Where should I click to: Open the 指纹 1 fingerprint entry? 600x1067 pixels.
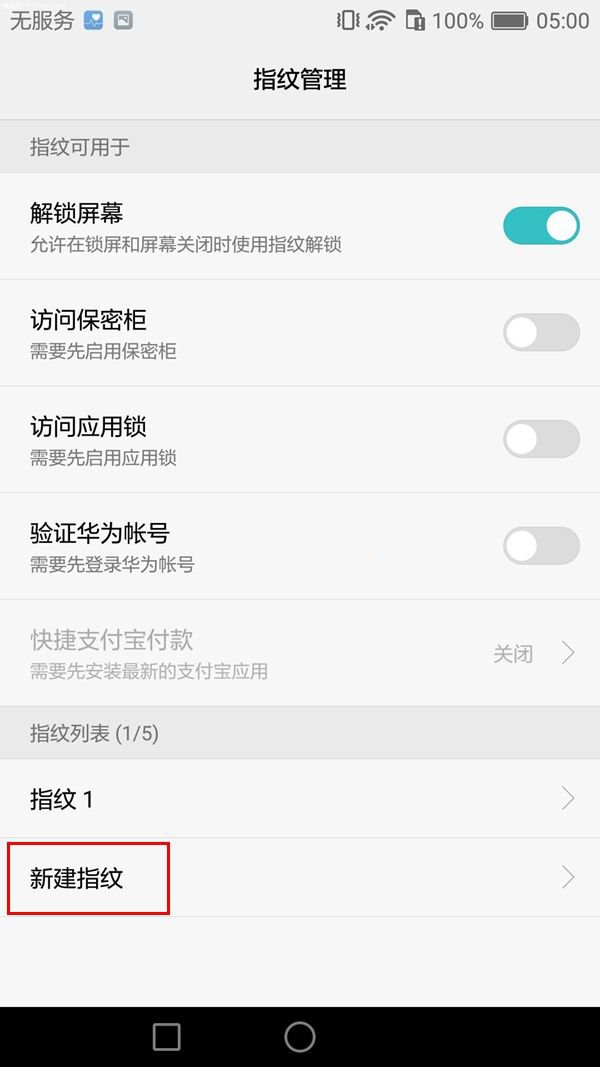click(300, 798)
